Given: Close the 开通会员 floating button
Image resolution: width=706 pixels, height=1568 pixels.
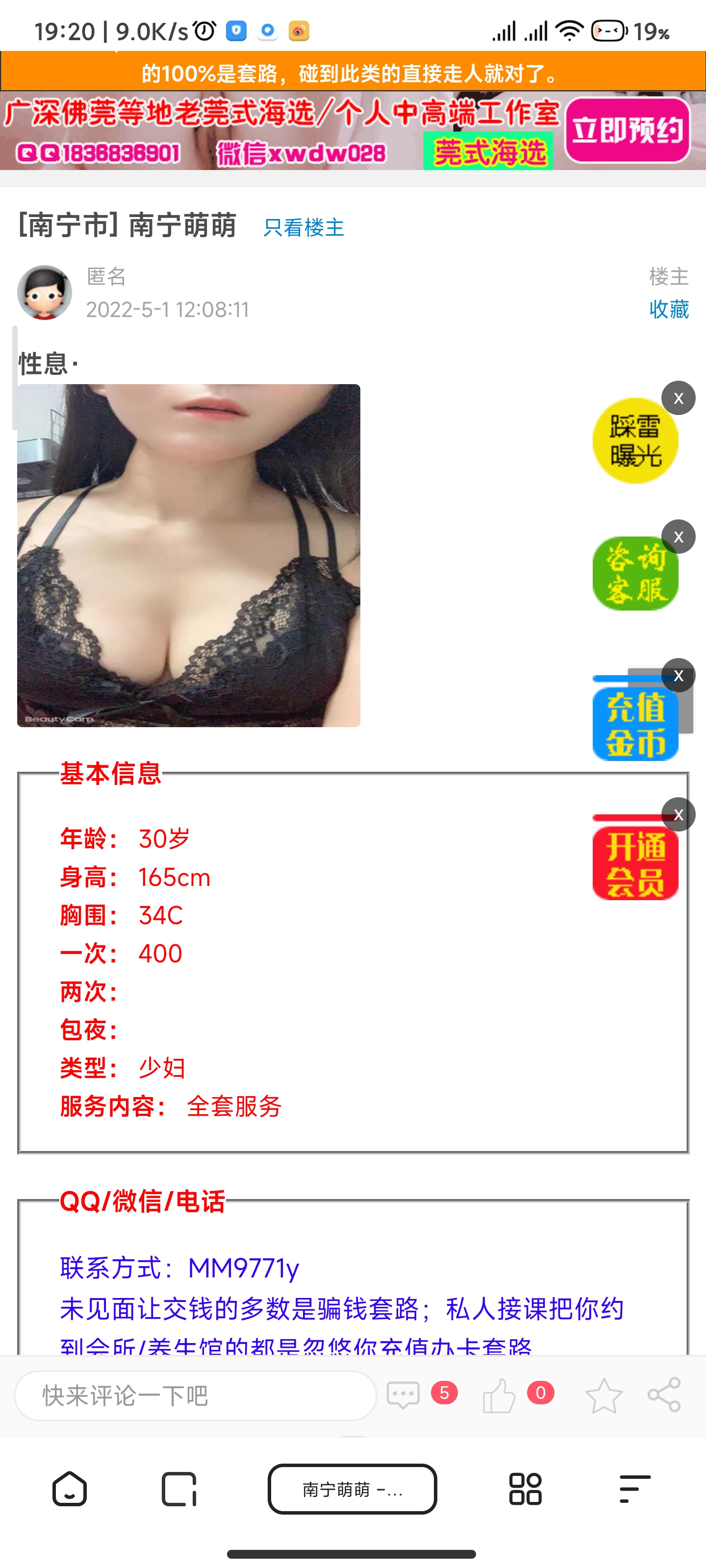Looking at the screenshot, I should 678,814.
